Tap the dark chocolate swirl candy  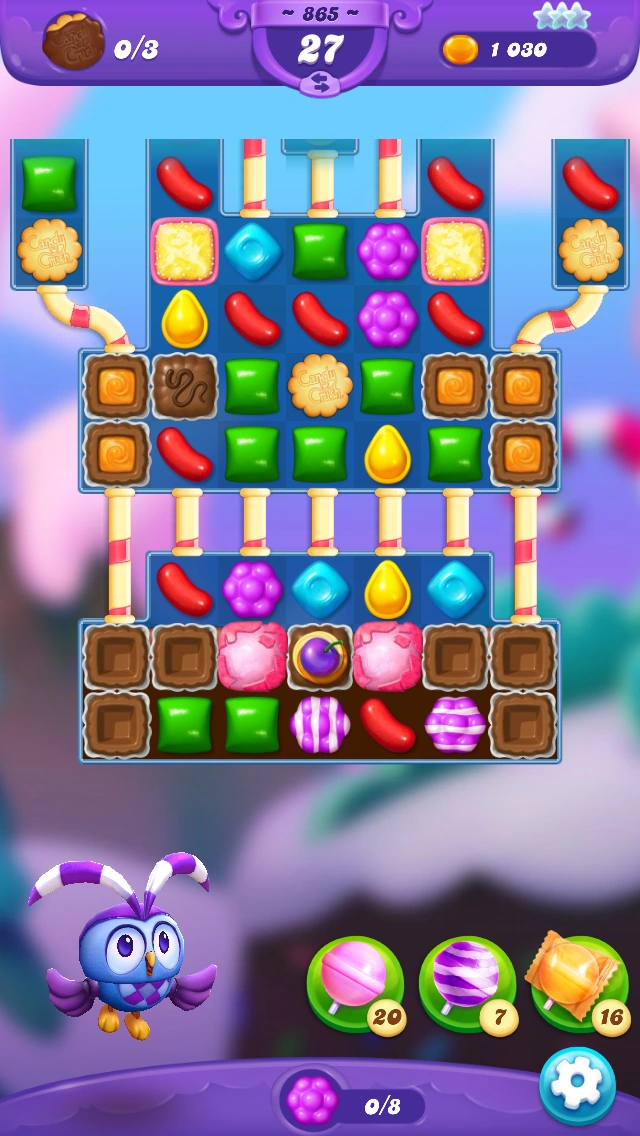click(x=185, y=387)
